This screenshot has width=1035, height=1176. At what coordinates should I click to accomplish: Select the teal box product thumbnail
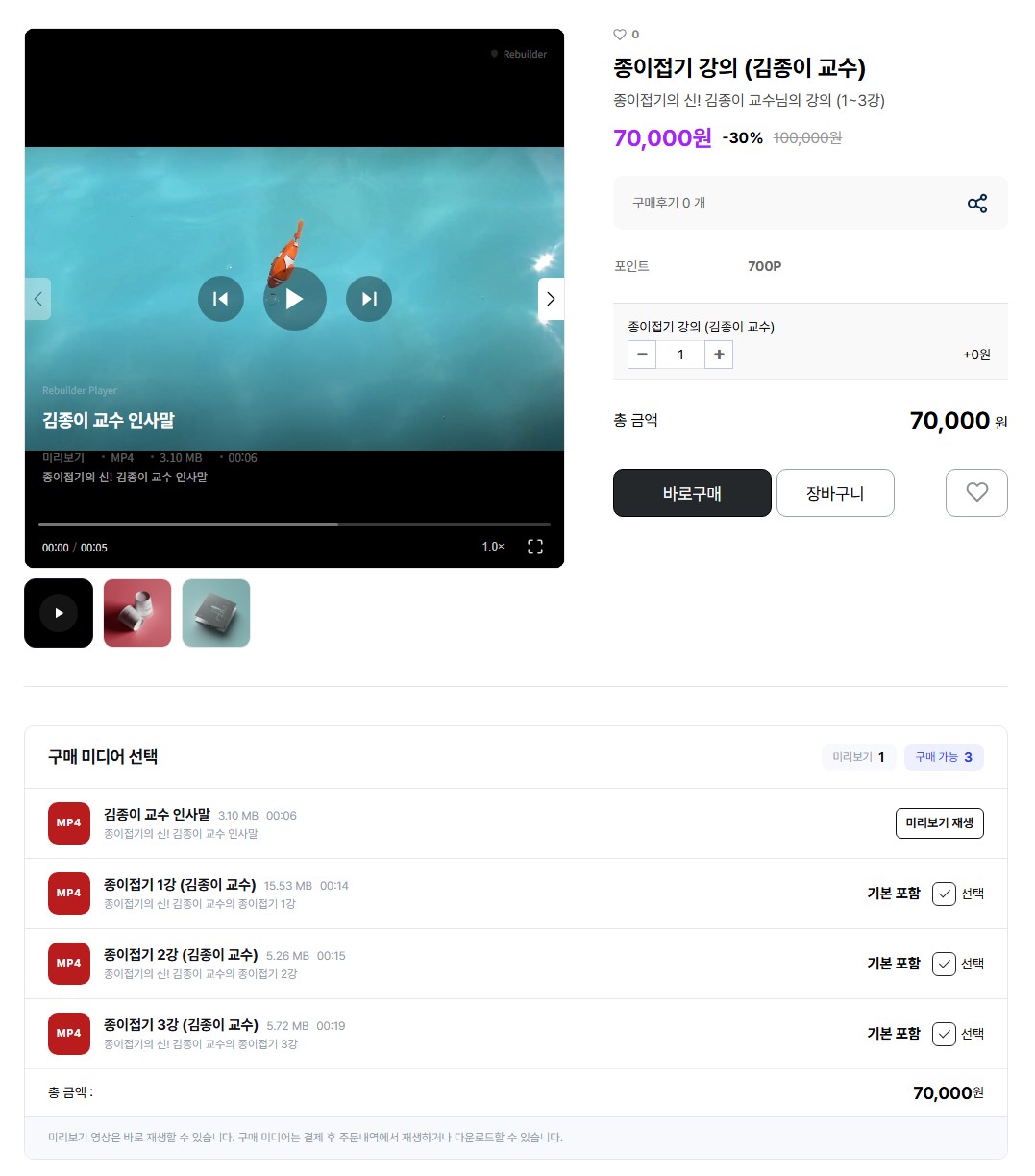(x=216, y=613)
